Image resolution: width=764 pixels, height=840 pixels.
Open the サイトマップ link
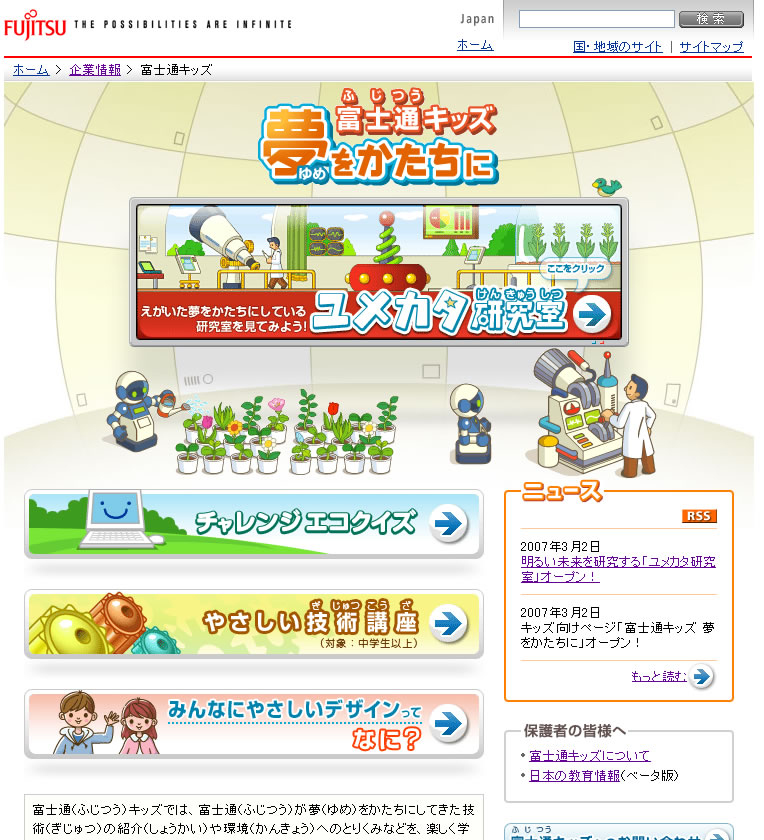click(711, 47)
